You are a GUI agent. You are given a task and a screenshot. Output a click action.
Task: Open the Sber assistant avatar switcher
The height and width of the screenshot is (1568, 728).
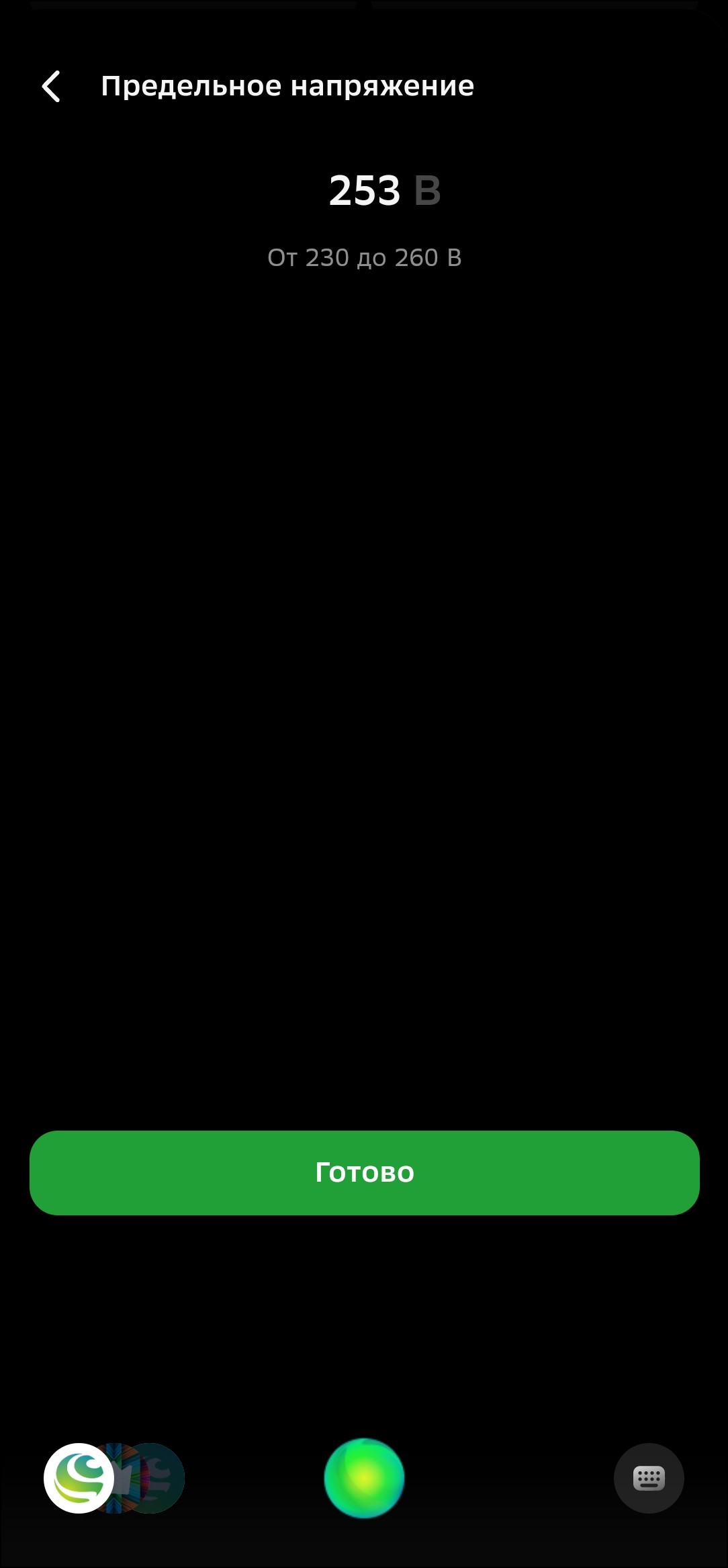point(79,1478)
